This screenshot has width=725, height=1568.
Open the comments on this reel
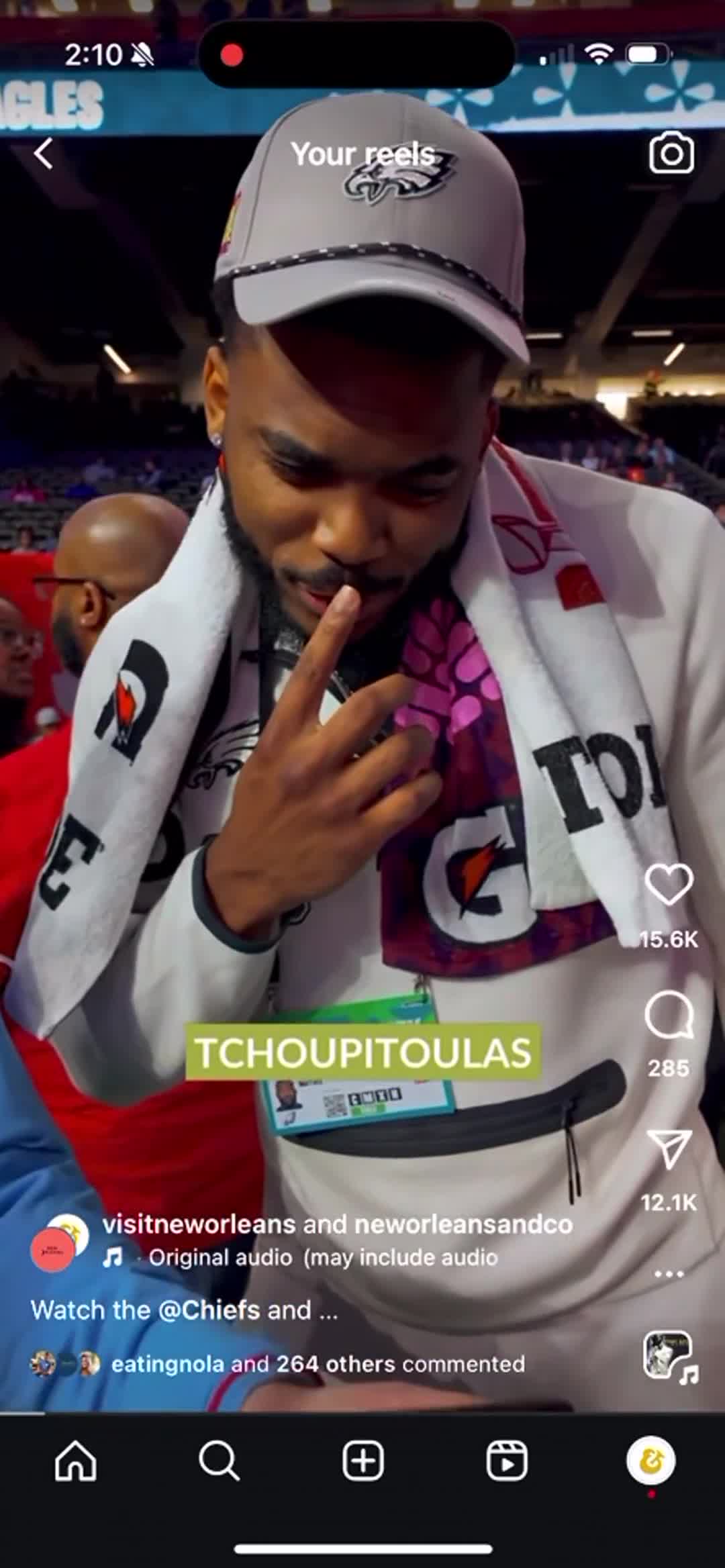click(x=669, y=1016)
